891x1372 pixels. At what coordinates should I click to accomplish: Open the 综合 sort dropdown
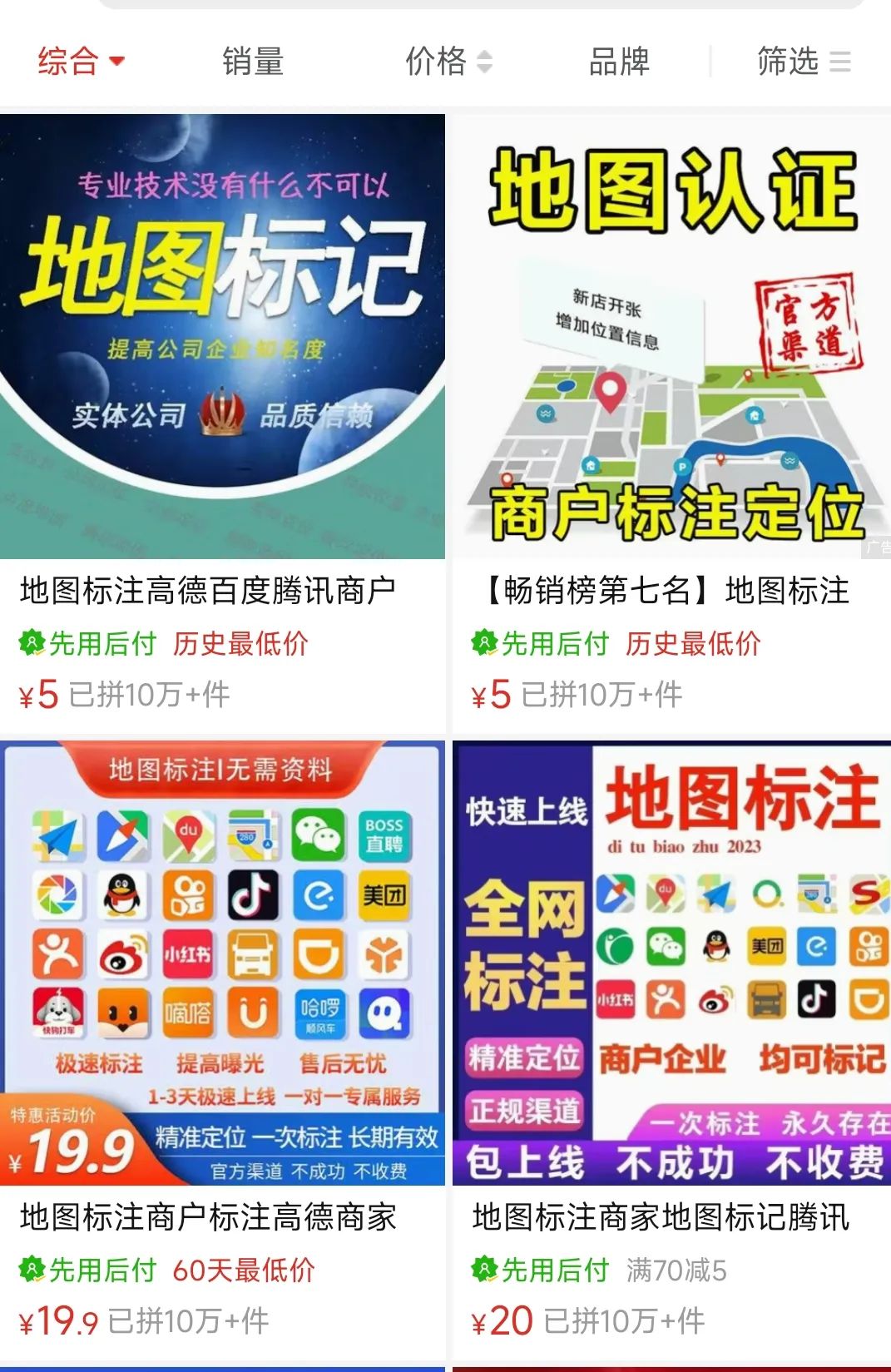(x=81, y=62)
